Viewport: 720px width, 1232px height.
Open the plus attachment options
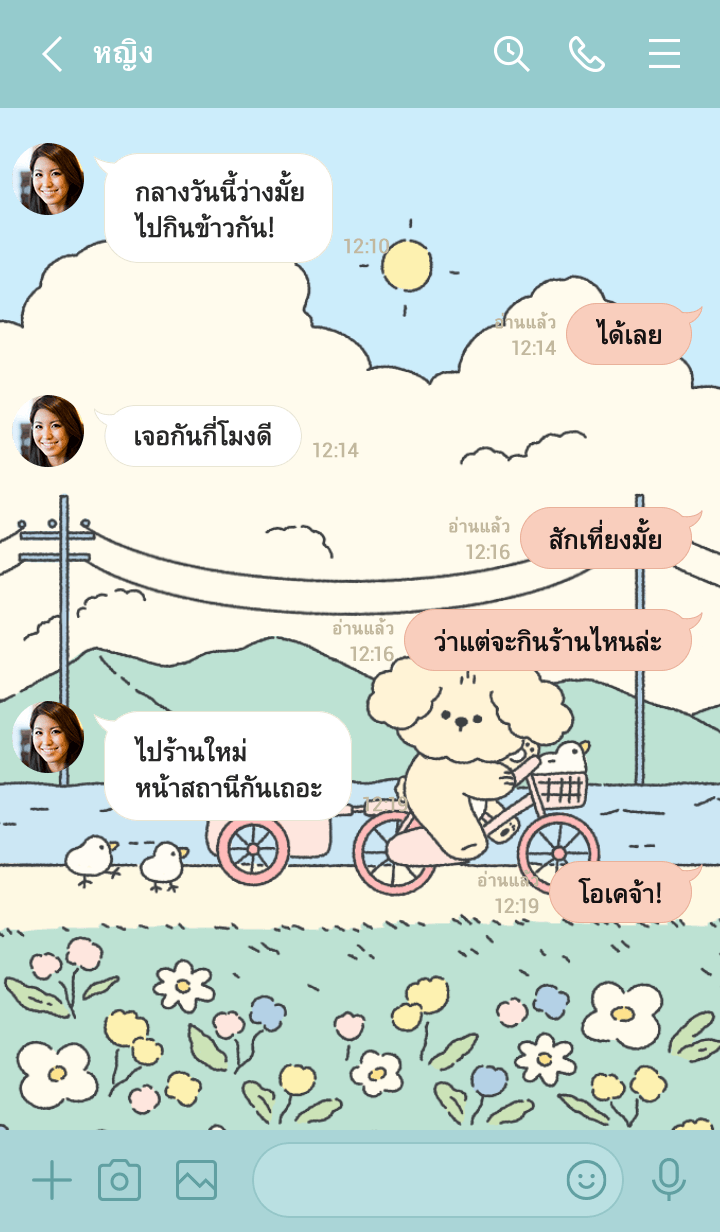point(52,1181)
